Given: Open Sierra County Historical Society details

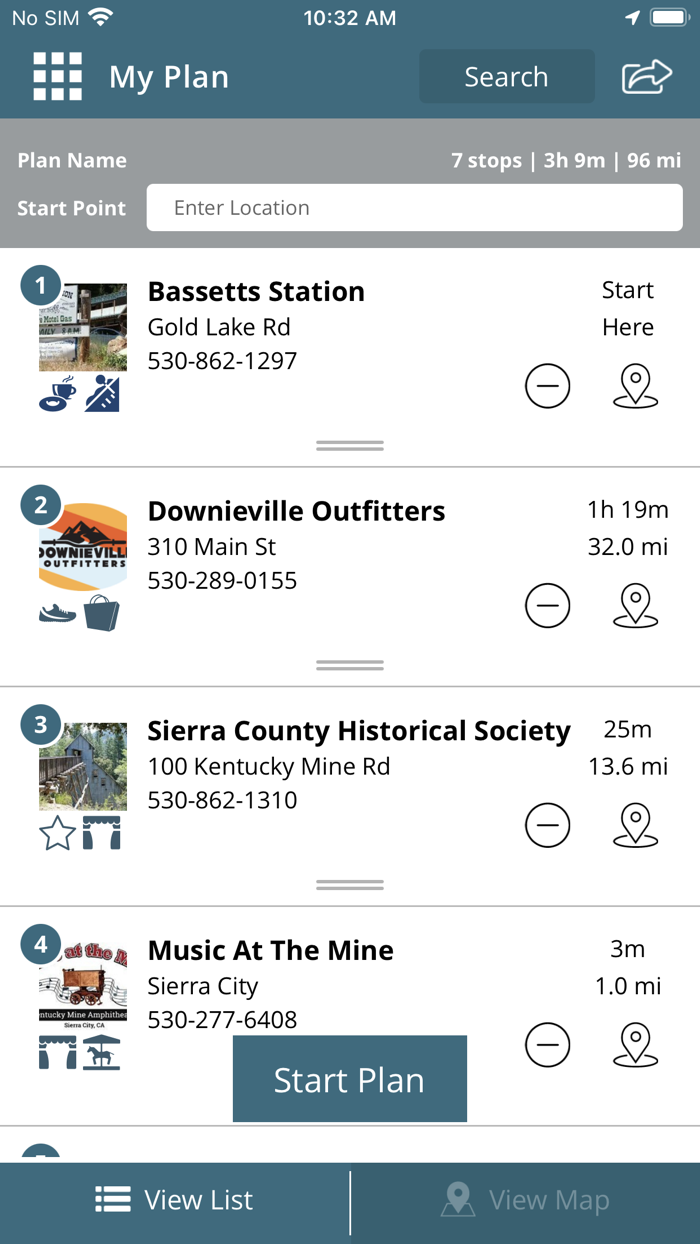Looking at the screenshot, I should coord(358,732).
